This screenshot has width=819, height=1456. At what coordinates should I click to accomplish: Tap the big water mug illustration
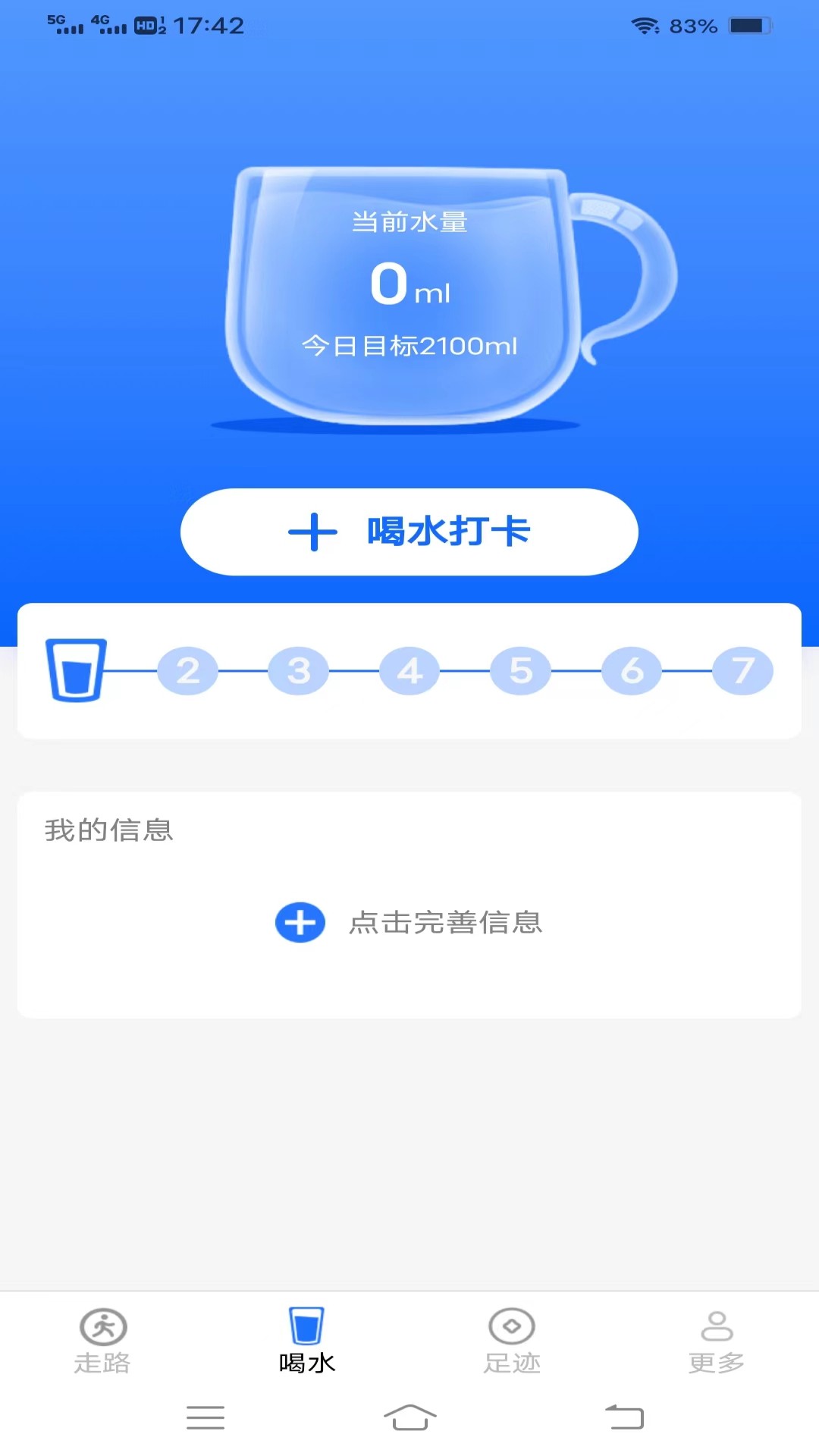point(409,296)
